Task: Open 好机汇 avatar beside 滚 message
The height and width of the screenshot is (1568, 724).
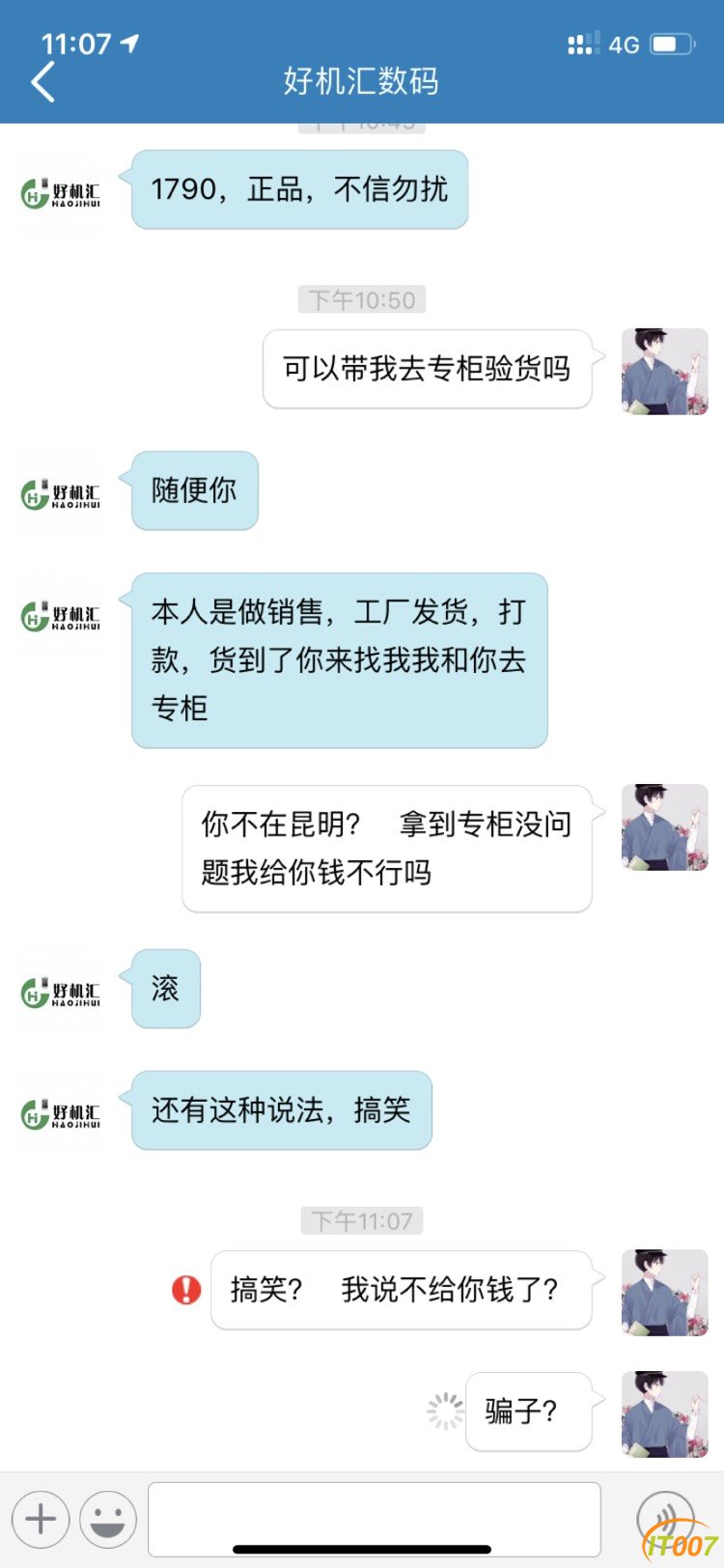Action: click(60, 992)
